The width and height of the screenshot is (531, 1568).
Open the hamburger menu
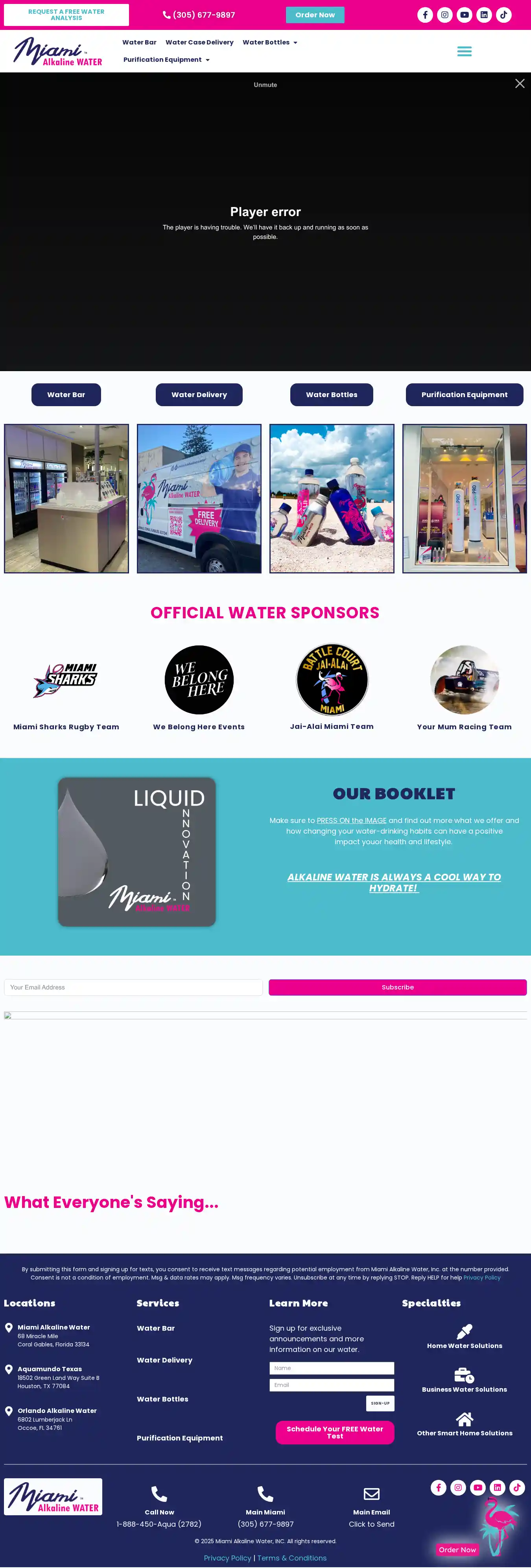pos(464,51)
